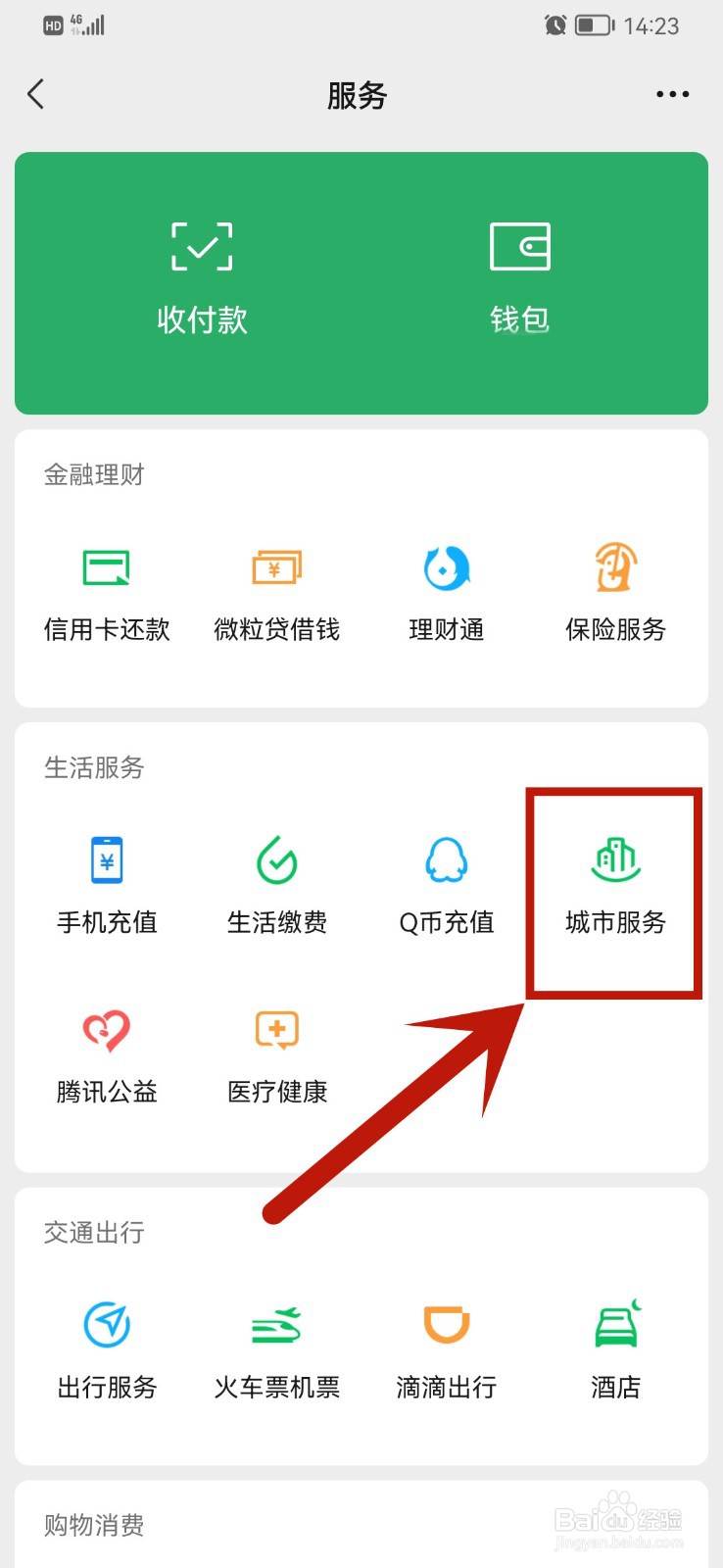723x1568 pixels.
Task: Open 火车票机票 train and flight tickets
Action: 275,1347
